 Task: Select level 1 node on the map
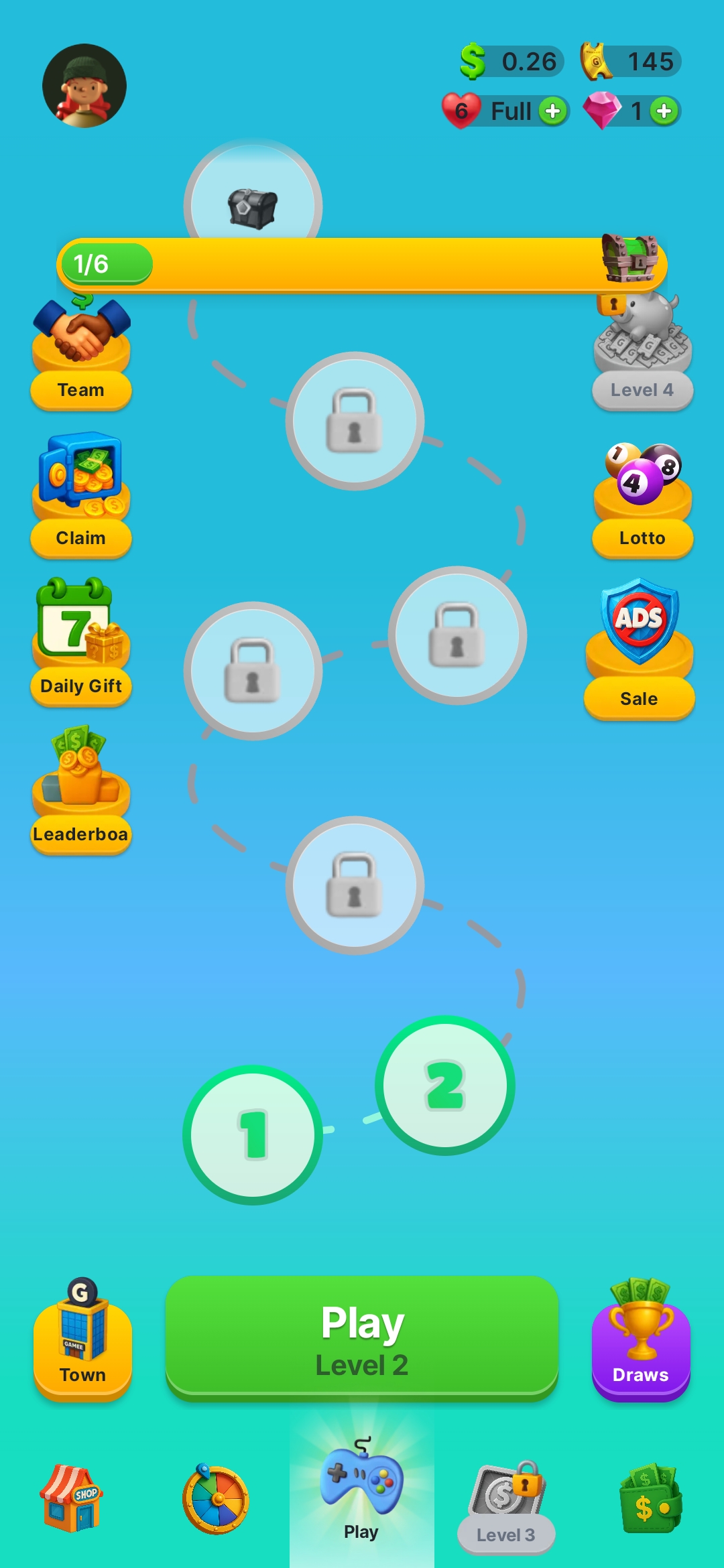pyautogui.click(x=253, y=1134)
